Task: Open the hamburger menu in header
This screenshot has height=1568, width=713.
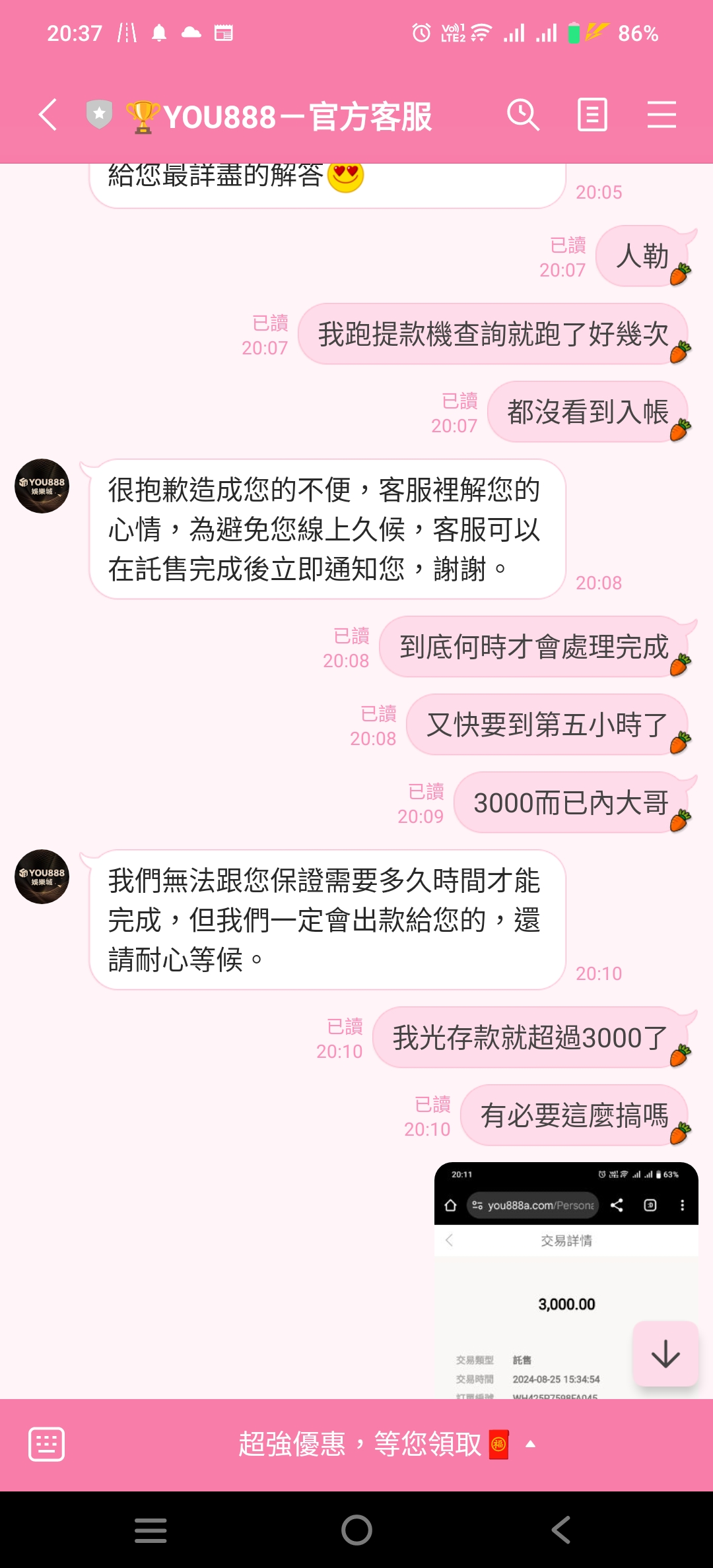Action: click(662, 115)
